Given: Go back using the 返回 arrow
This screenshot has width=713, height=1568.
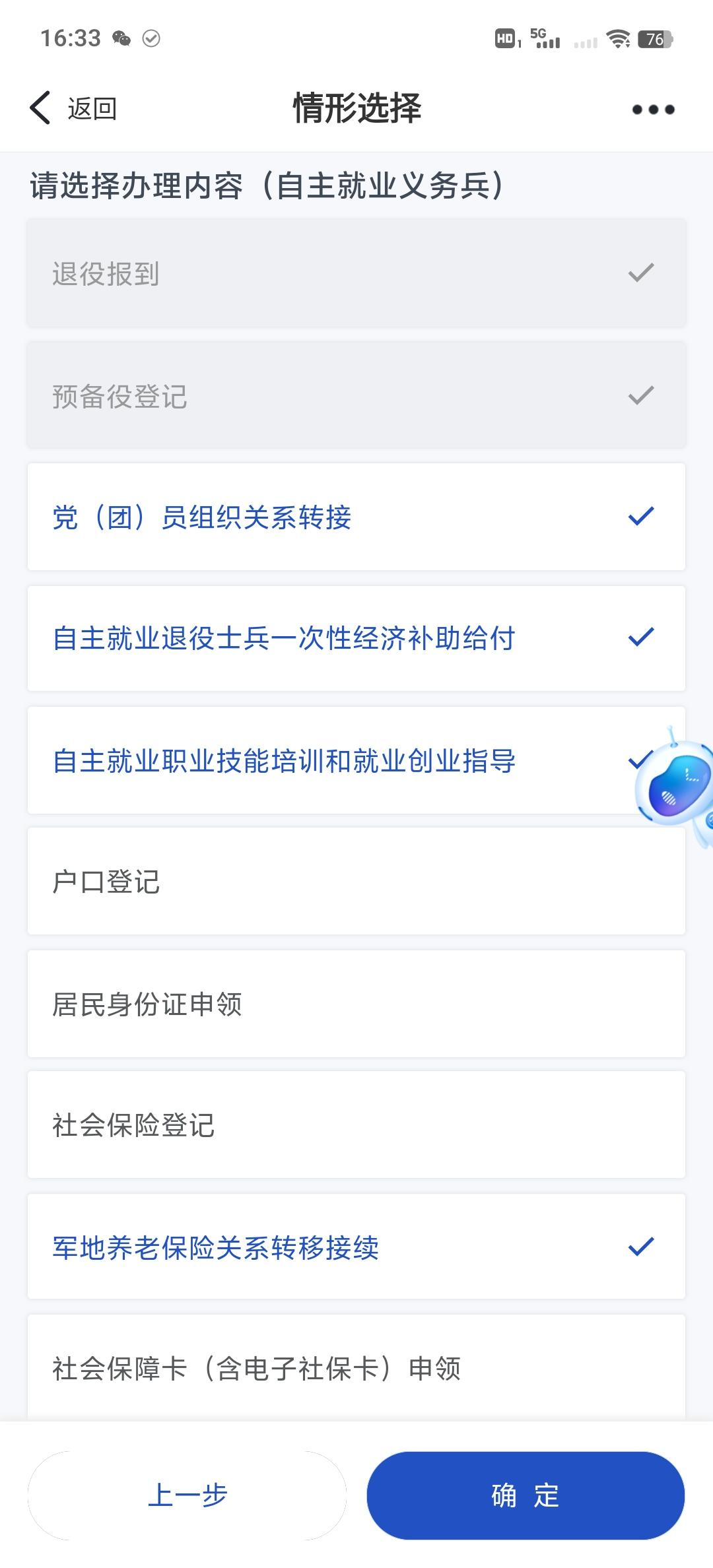Looking at the screenshot, I should (x=73, y=108).
